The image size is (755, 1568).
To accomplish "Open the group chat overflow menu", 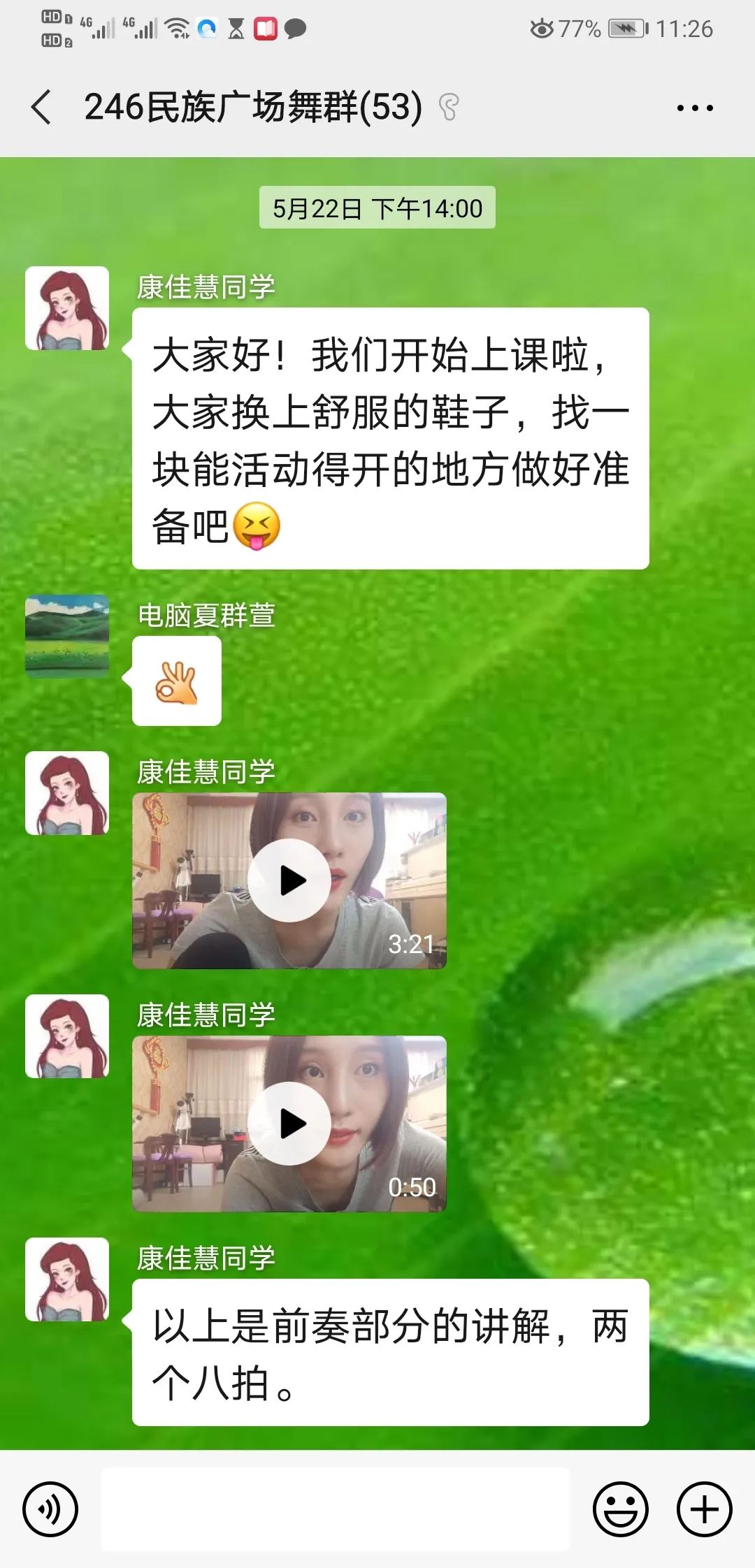I will click(694, 108).
